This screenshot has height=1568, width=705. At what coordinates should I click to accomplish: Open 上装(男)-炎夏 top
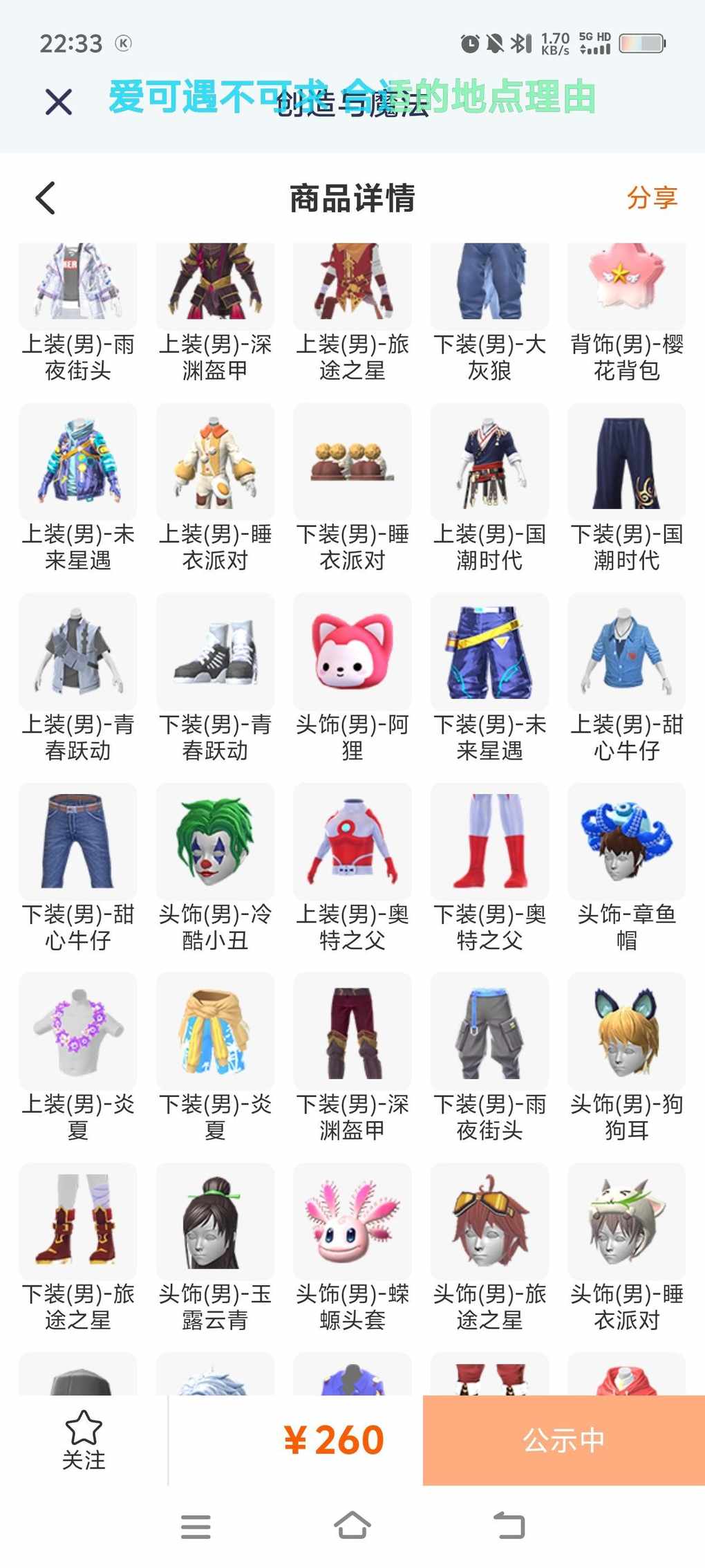tap(78, 1032)
